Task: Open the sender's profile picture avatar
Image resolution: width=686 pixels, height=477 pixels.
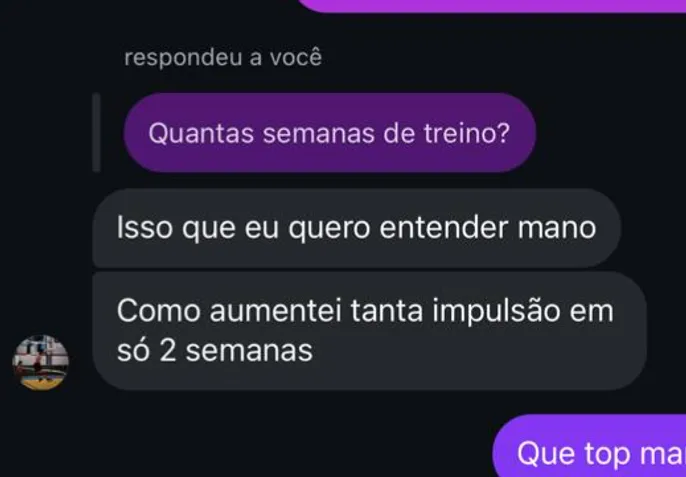Action: click(40, 361)
